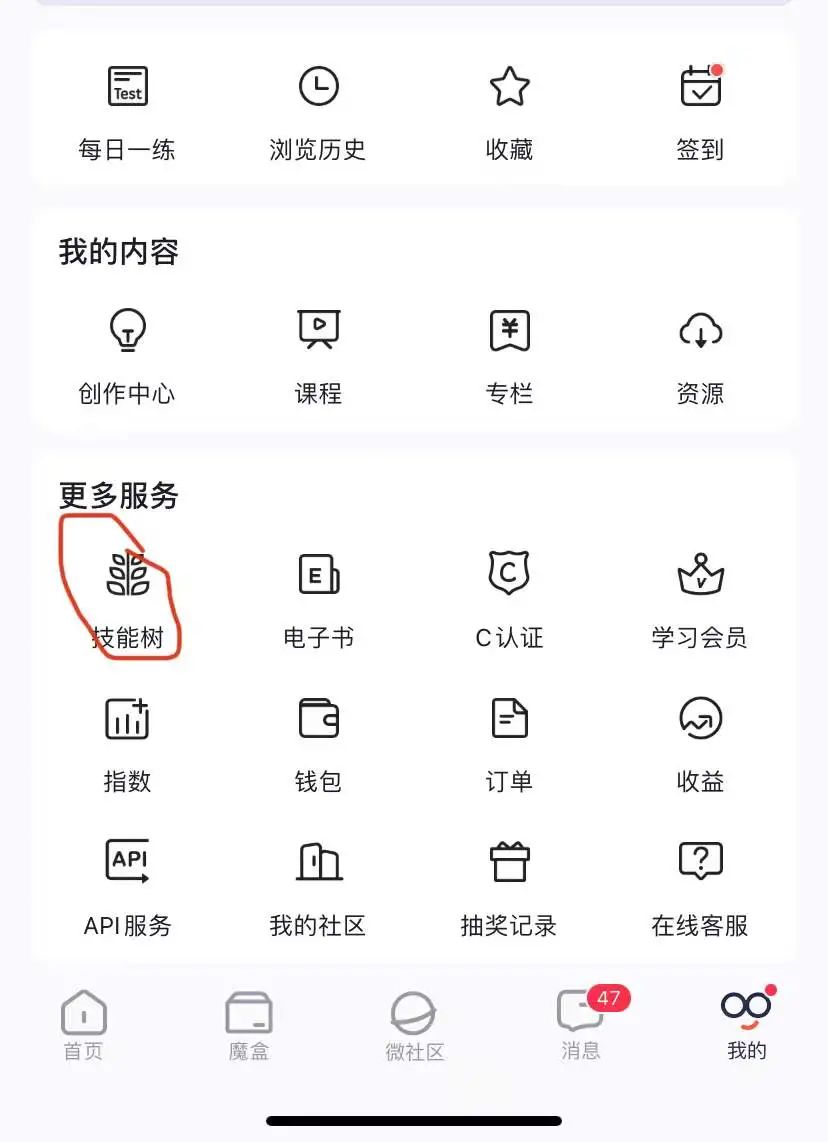Open 技能树 skill tree
Screen dimensions: 828x1142
click(127, 595)
